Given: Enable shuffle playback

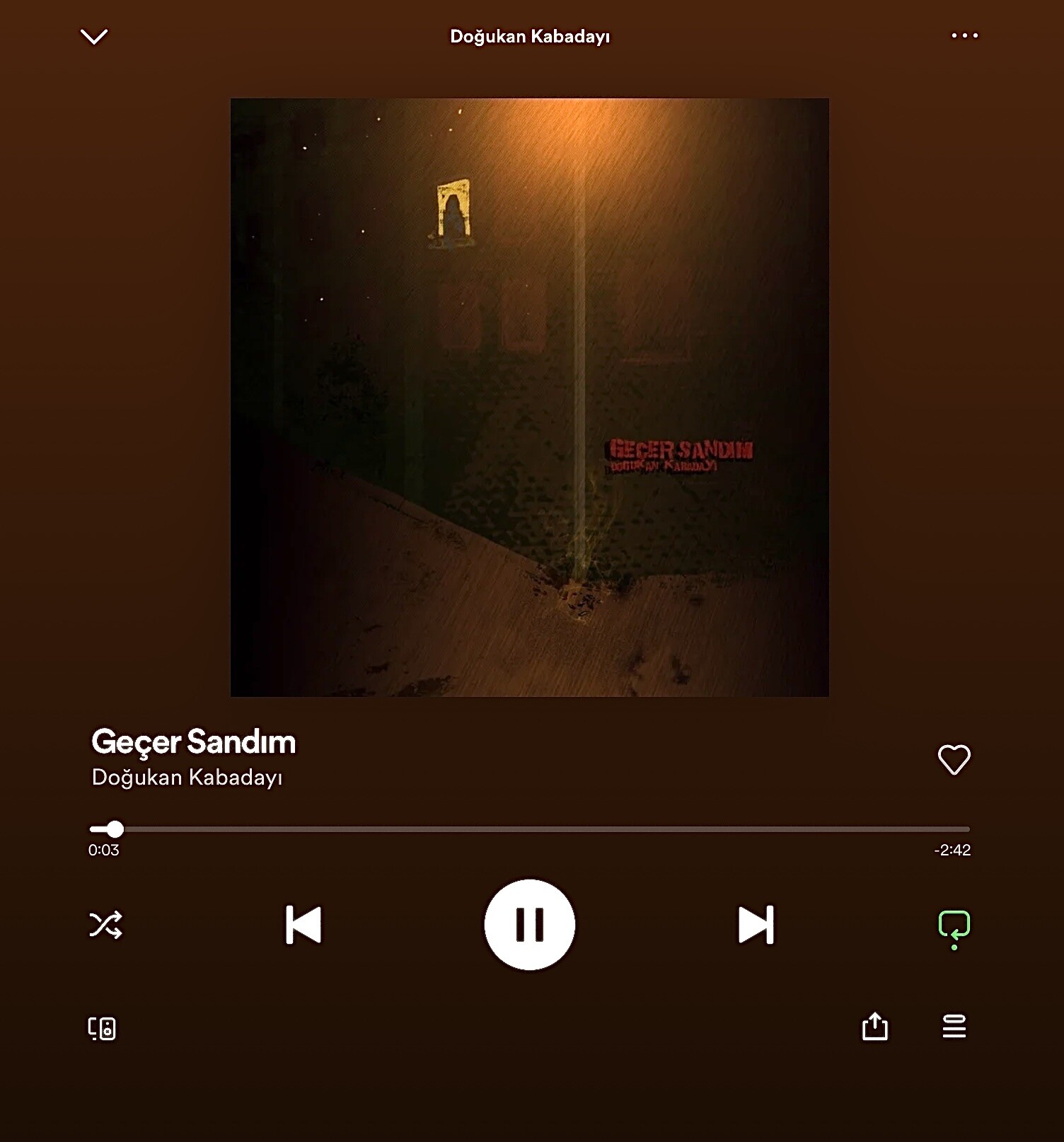Looking at the screenshot, I should point(106,923).
